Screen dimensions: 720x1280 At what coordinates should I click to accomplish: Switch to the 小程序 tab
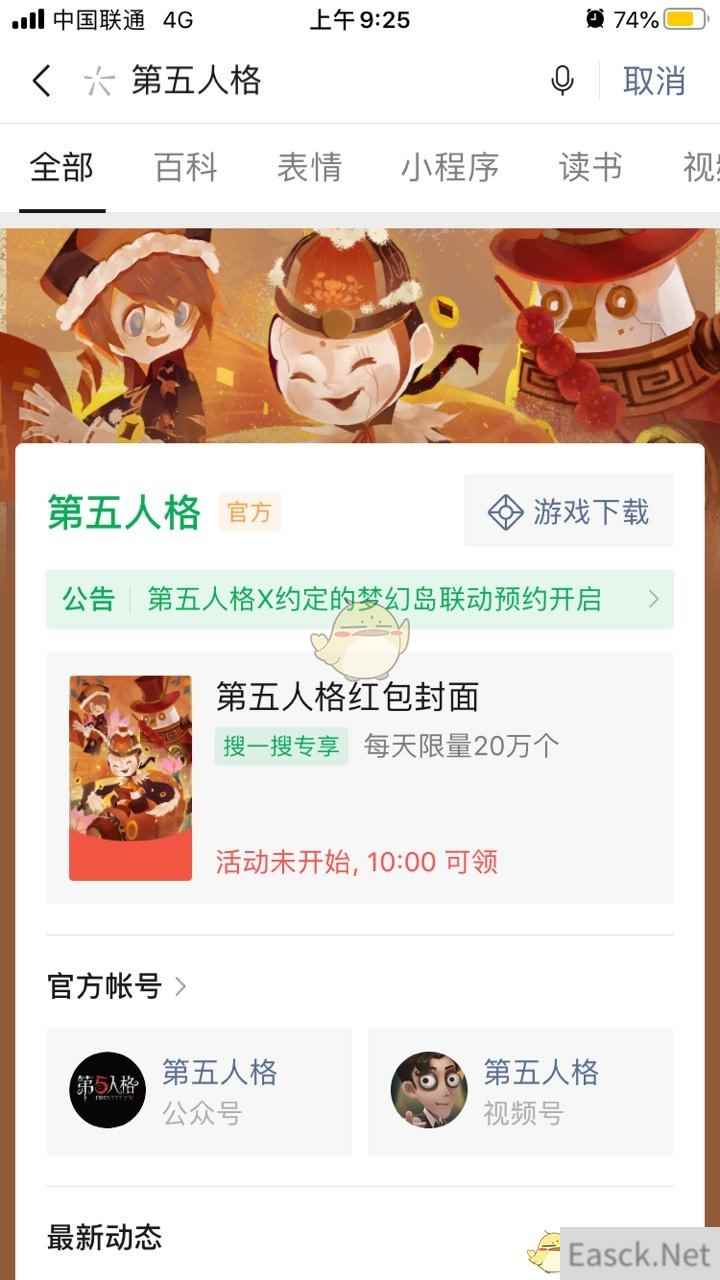(450, 168)
